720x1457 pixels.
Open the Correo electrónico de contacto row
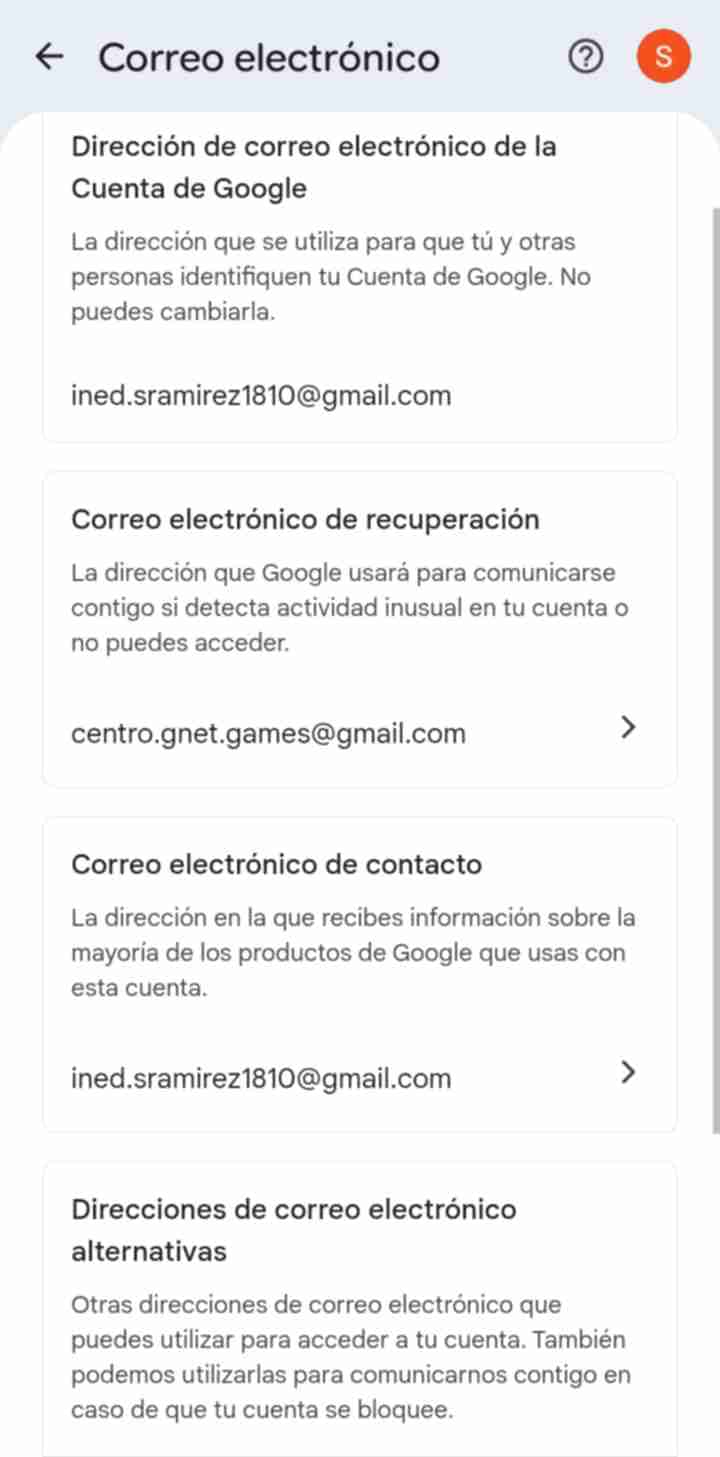point(359,1077)
